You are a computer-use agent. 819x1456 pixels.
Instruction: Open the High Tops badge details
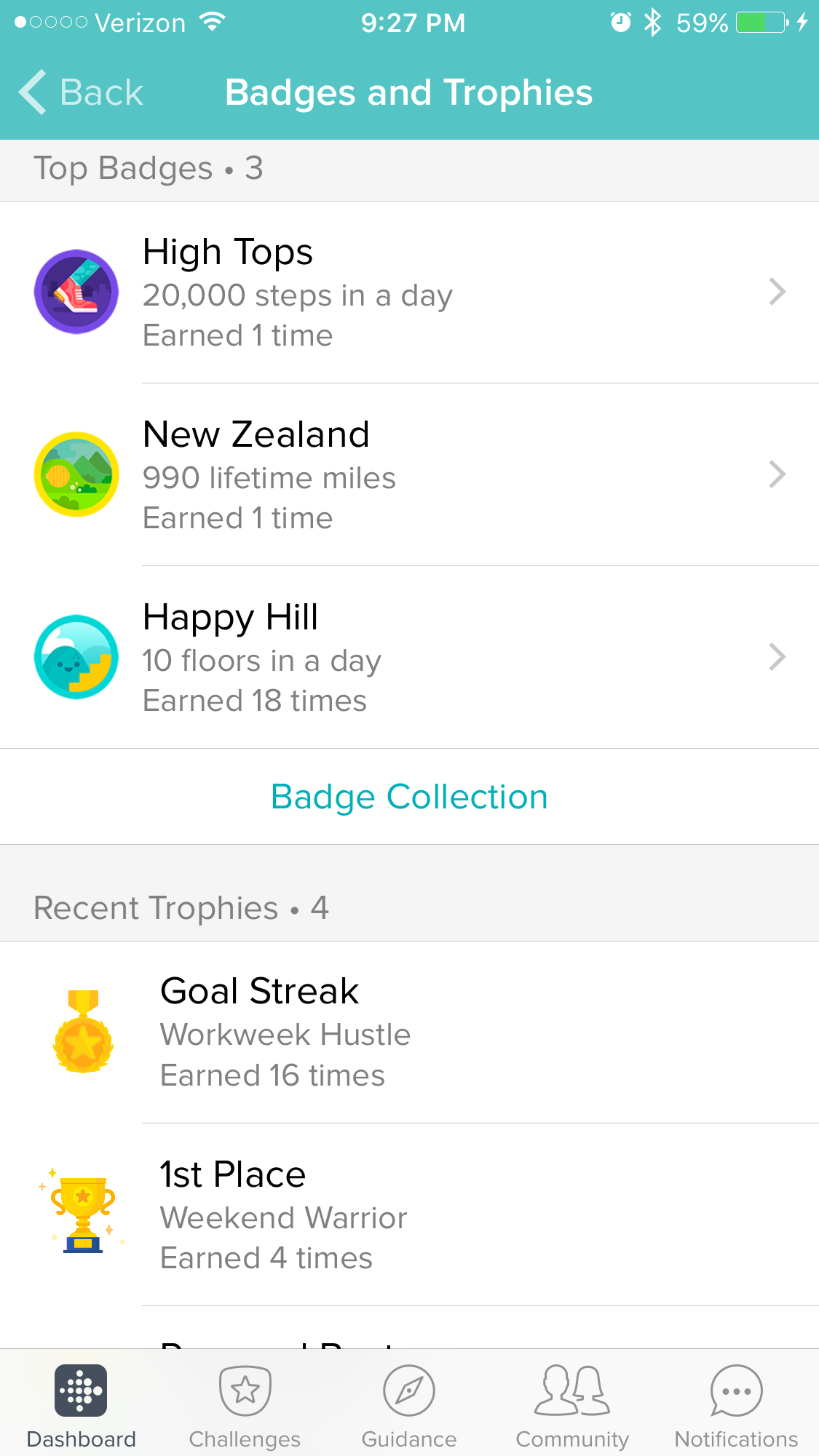pyautogui.click(x=409, y=293)
